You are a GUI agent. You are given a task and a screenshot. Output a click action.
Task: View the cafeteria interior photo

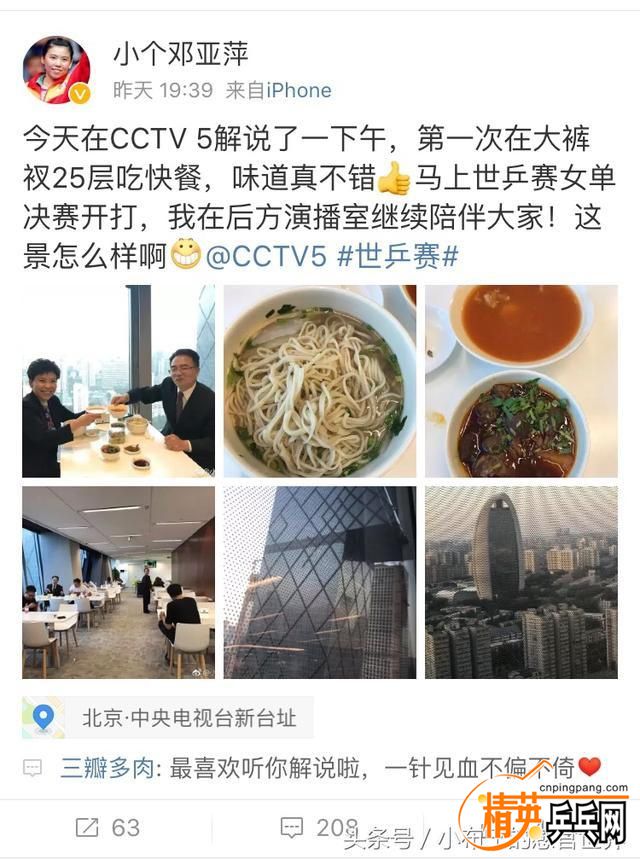[118, 582]
